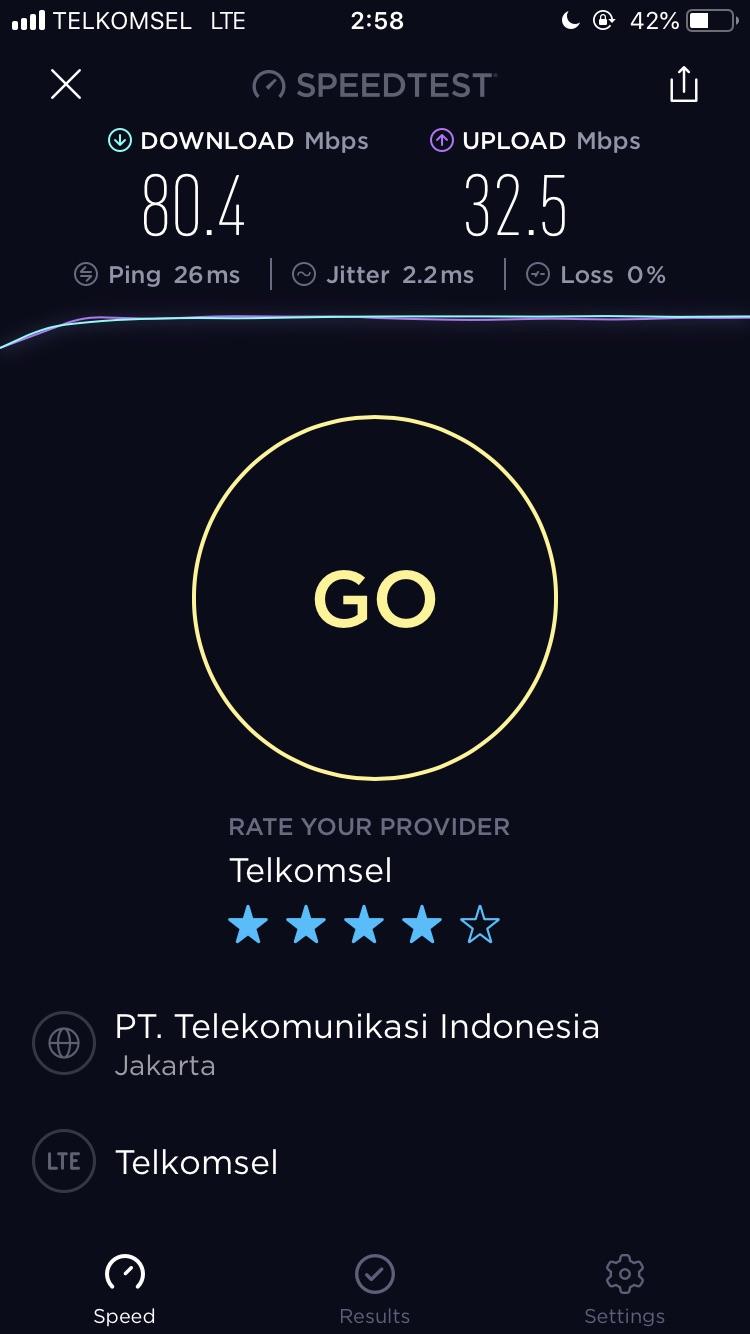
Task: Tap the third star in the rating row
Action: tap(364, 925)
